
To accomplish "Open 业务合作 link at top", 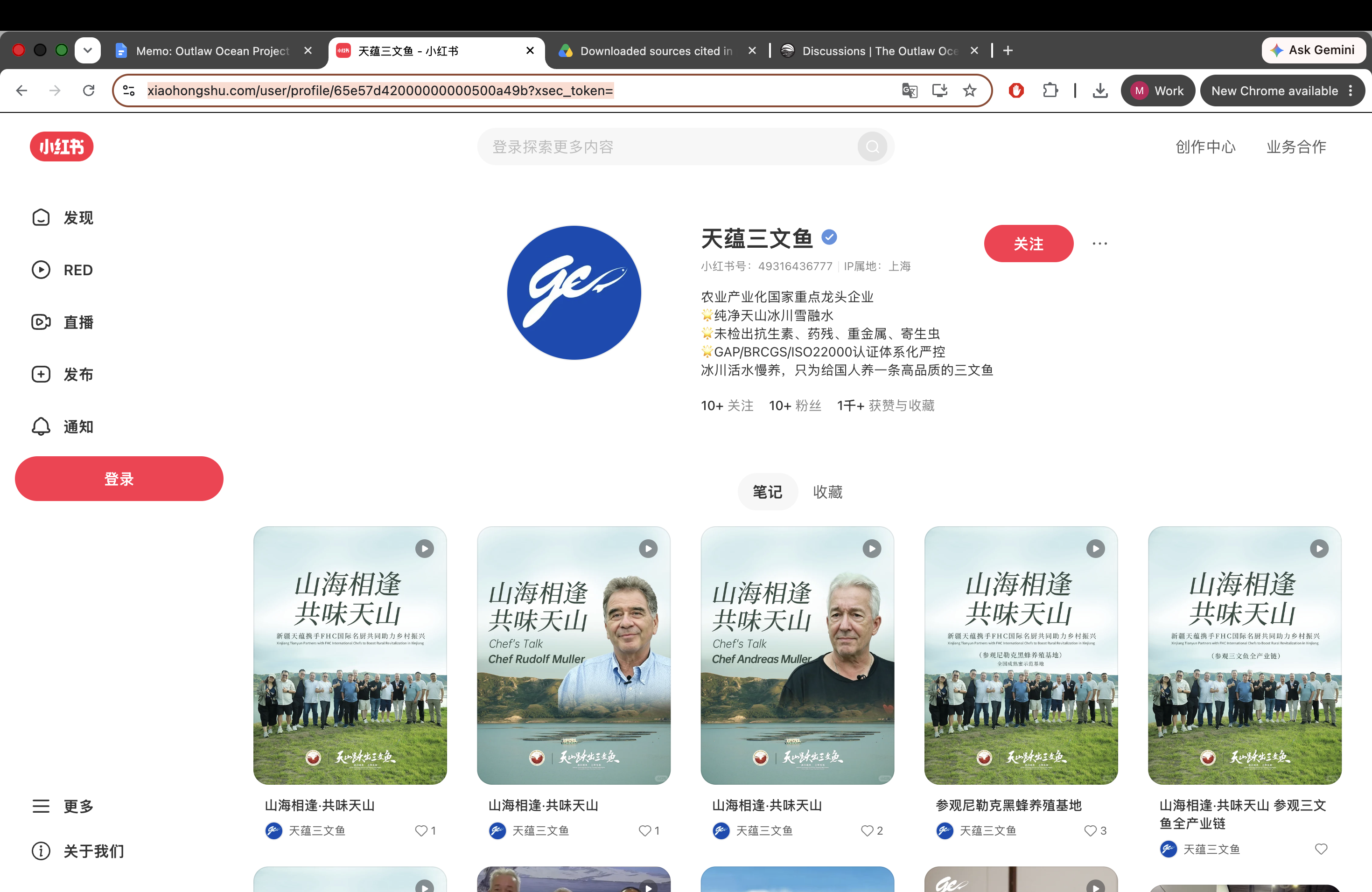I will point(1296,147).
